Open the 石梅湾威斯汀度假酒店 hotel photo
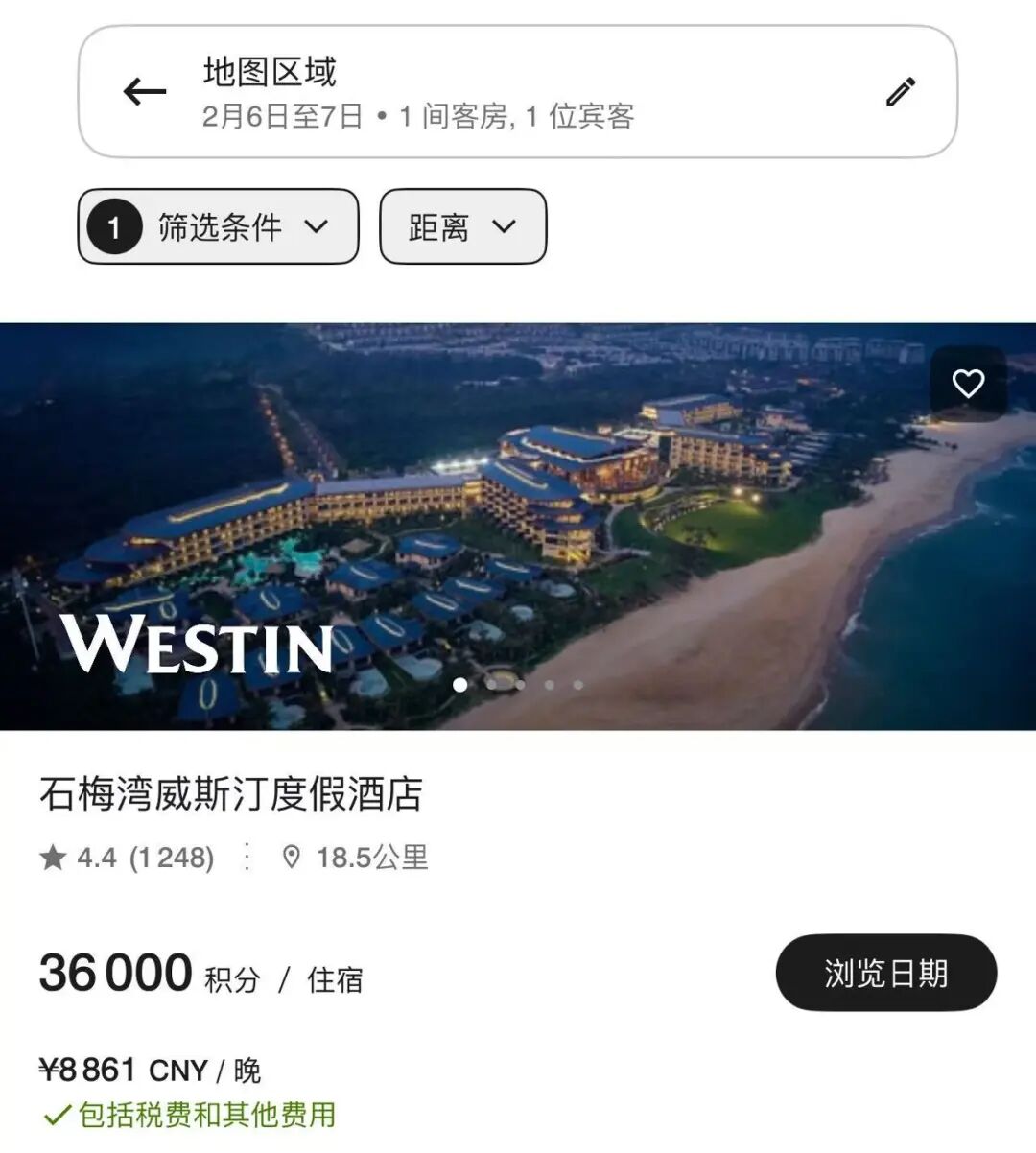The width and height of the screenshot is (1036, 1153). 518,499
